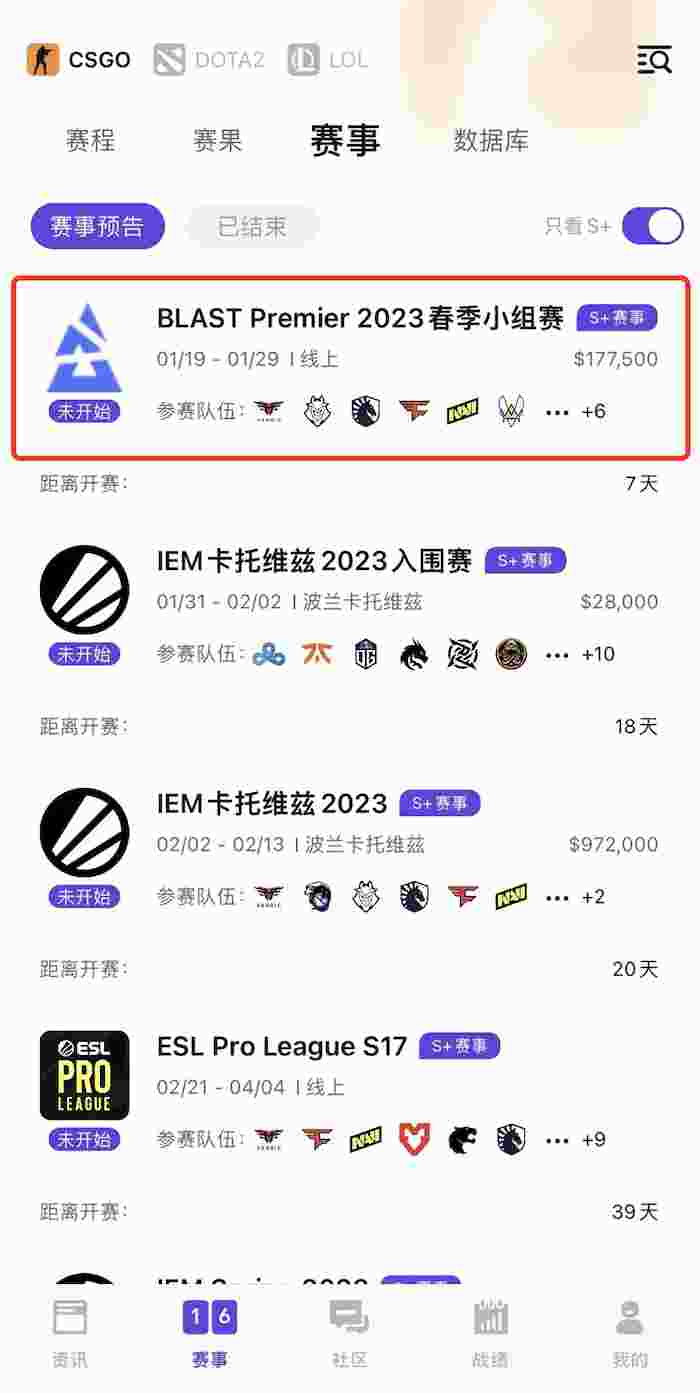Show 已结束 finished events

point(252,226)
